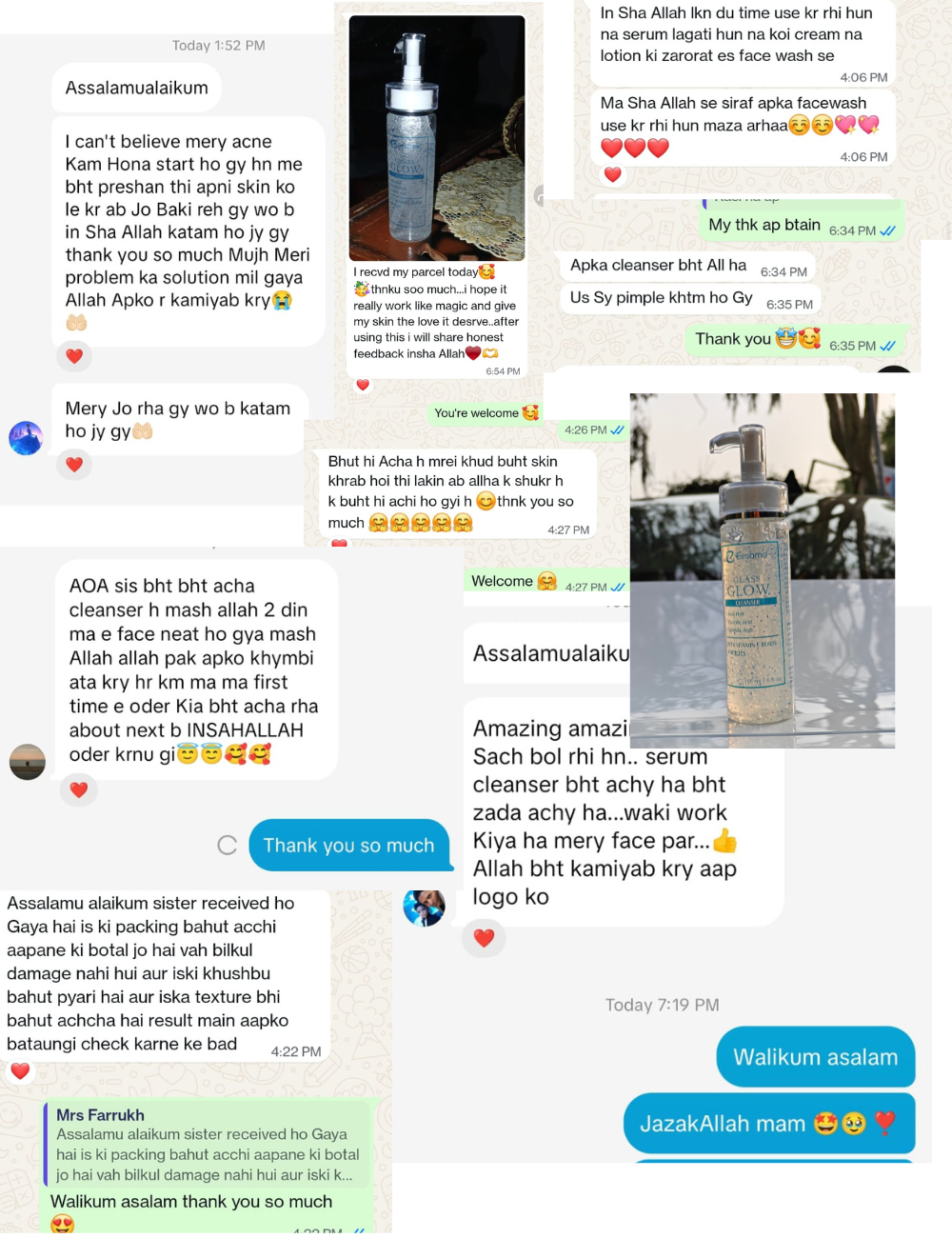
Task: Click the heart below 'Assalamu alaikum sister received' message
Action: [x=20, y=1070]
